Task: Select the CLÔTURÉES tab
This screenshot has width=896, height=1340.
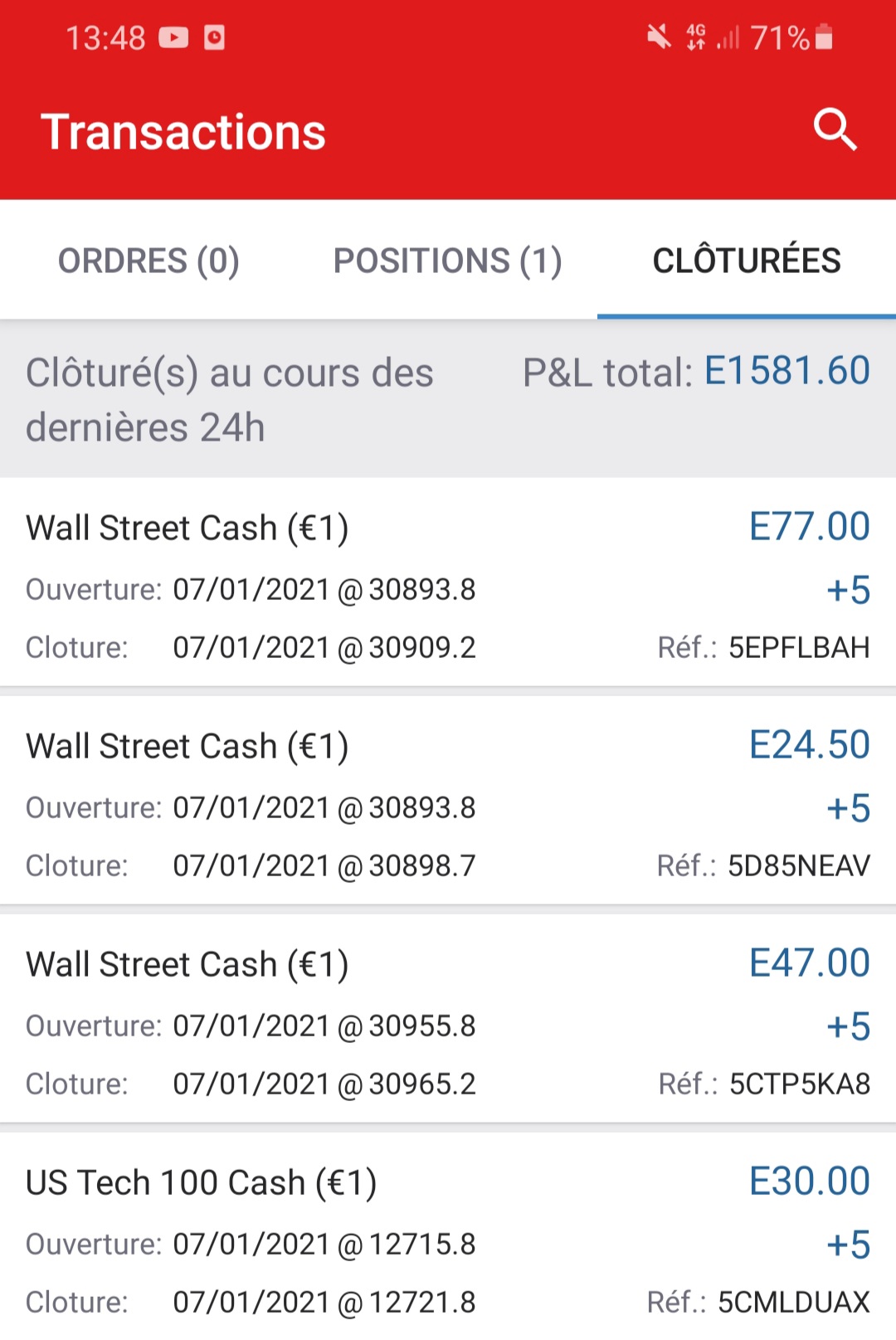Action: [x=747, y=261]
